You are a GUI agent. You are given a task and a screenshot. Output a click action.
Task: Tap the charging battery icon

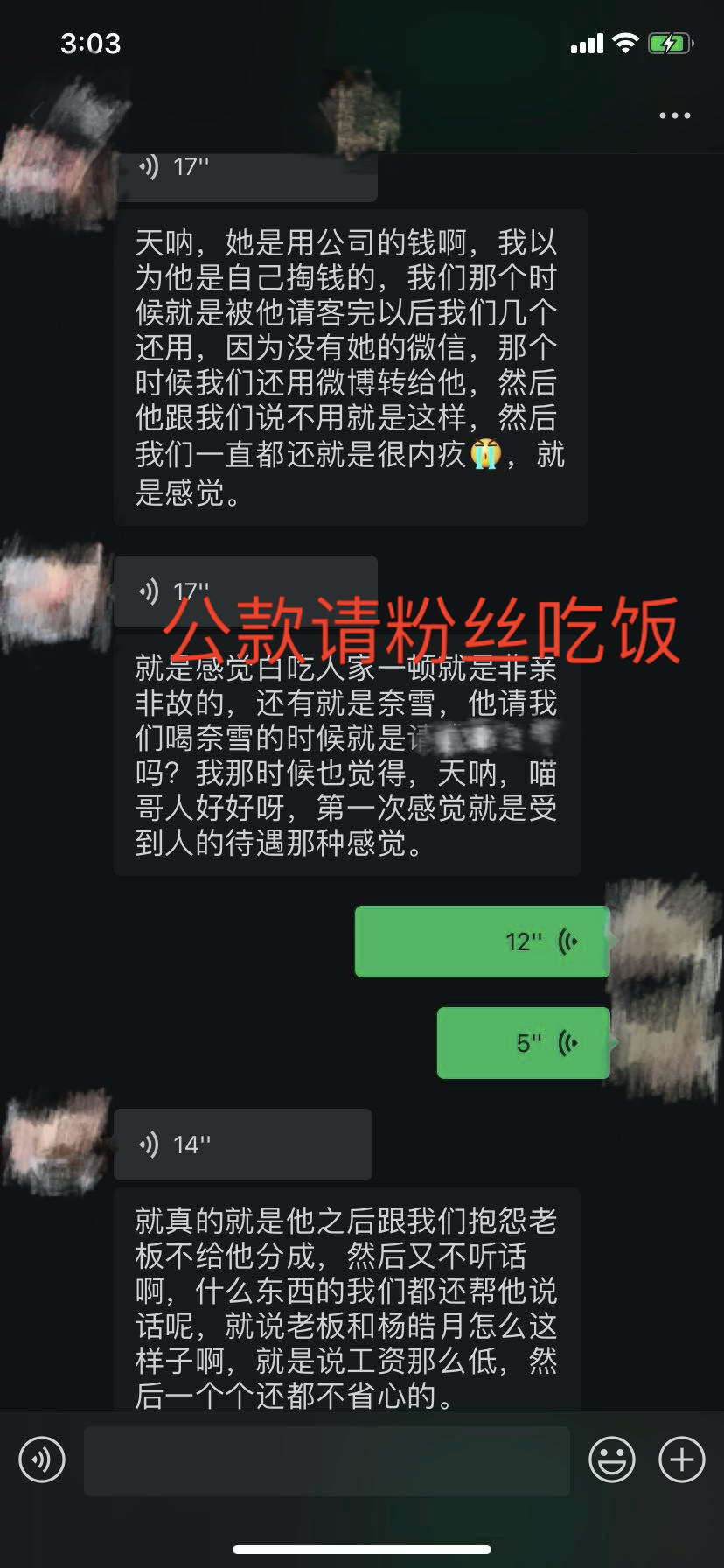tap(667, 42)
